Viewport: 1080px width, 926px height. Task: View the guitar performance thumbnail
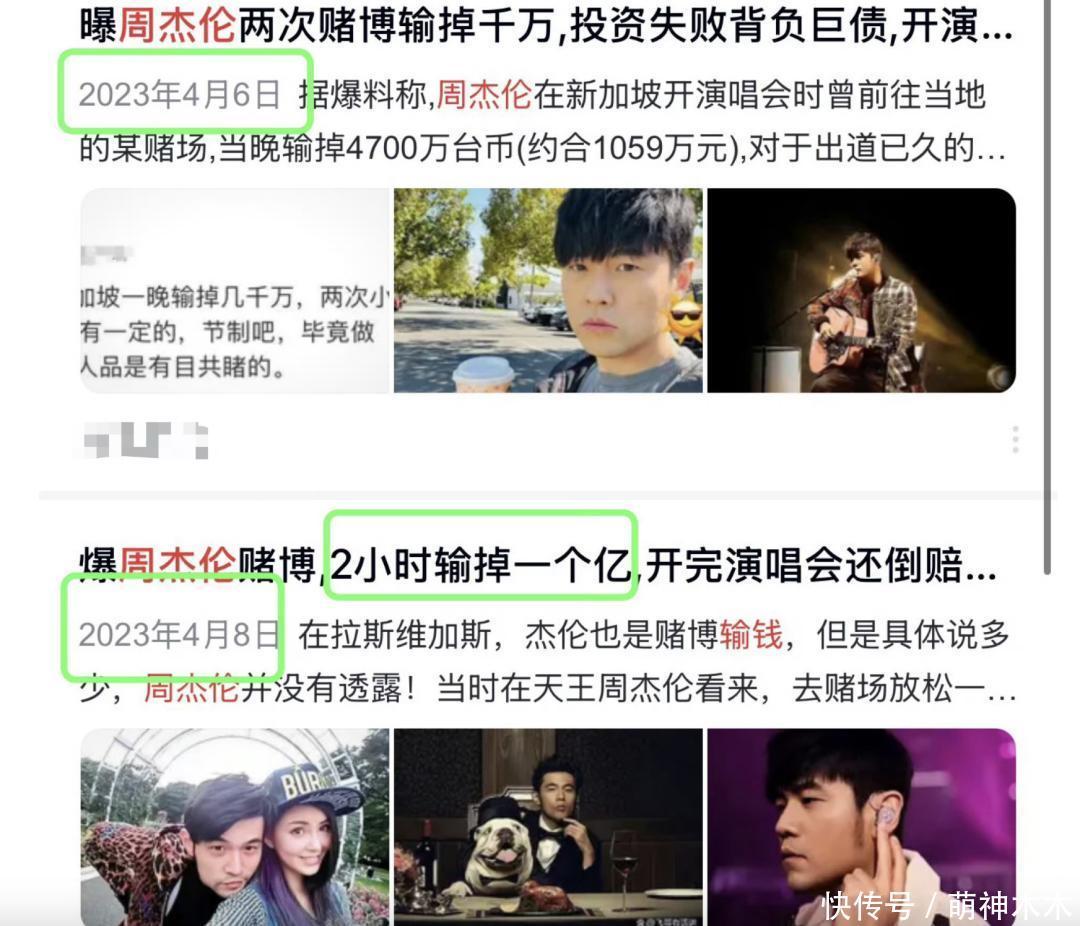point(861,291)
